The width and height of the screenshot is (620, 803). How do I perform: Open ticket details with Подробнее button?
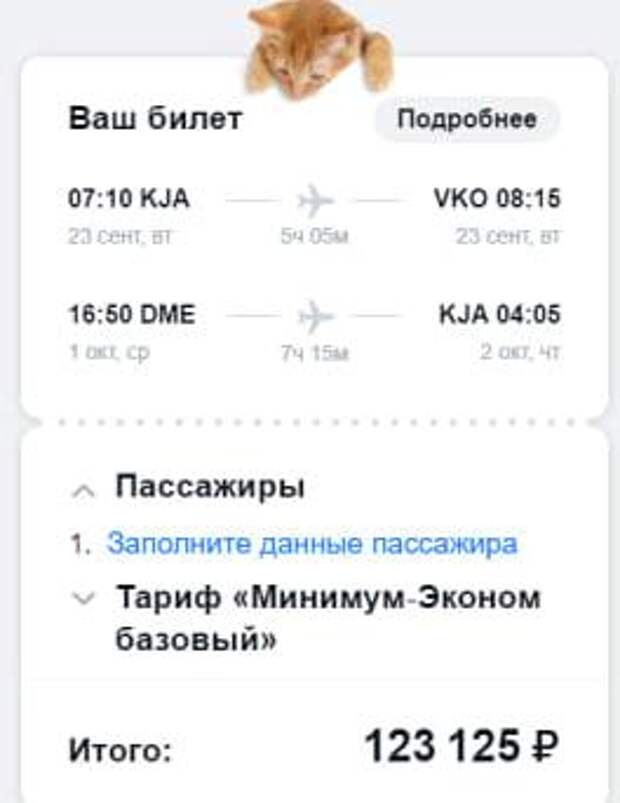[x=466, y=119]
